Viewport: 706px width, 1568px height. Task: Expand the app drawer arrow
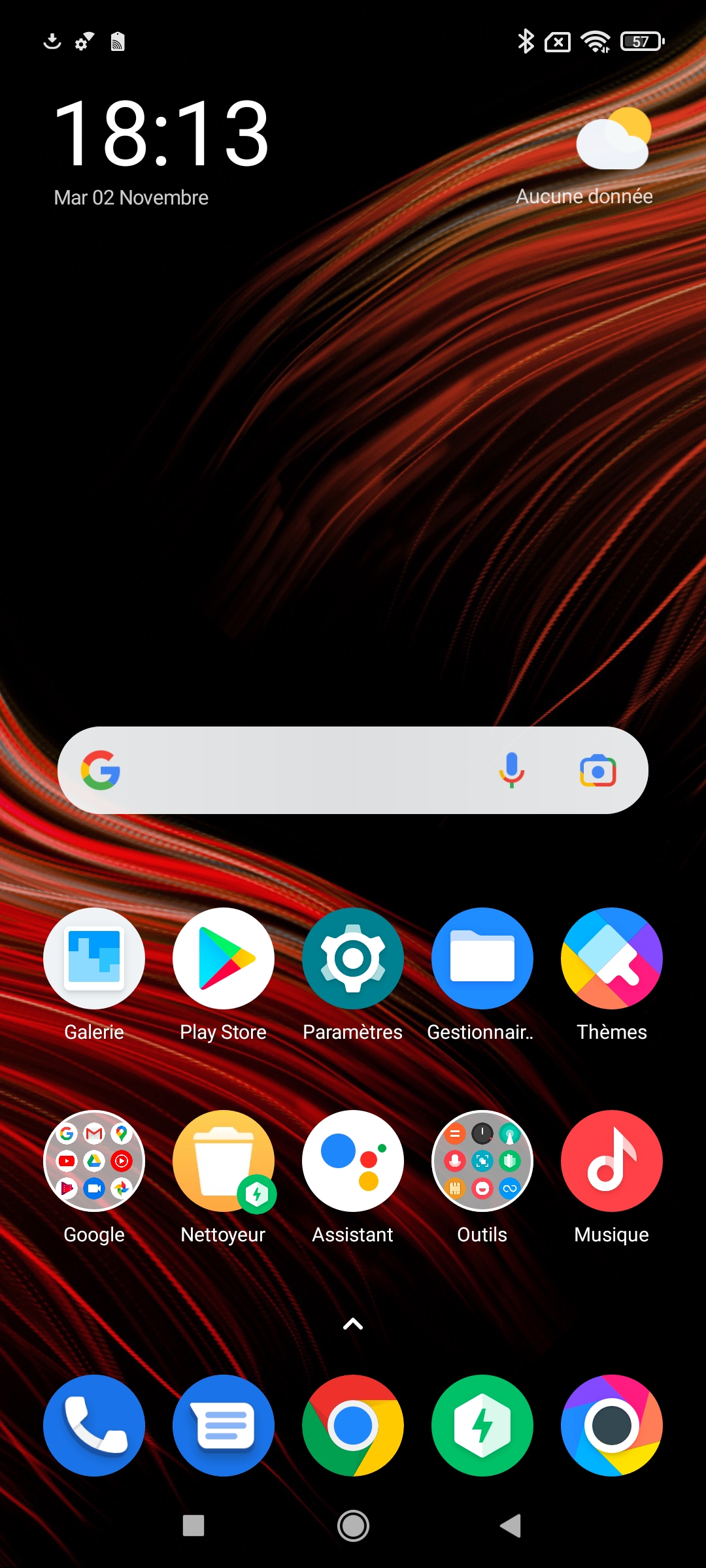pos(353,1324)
